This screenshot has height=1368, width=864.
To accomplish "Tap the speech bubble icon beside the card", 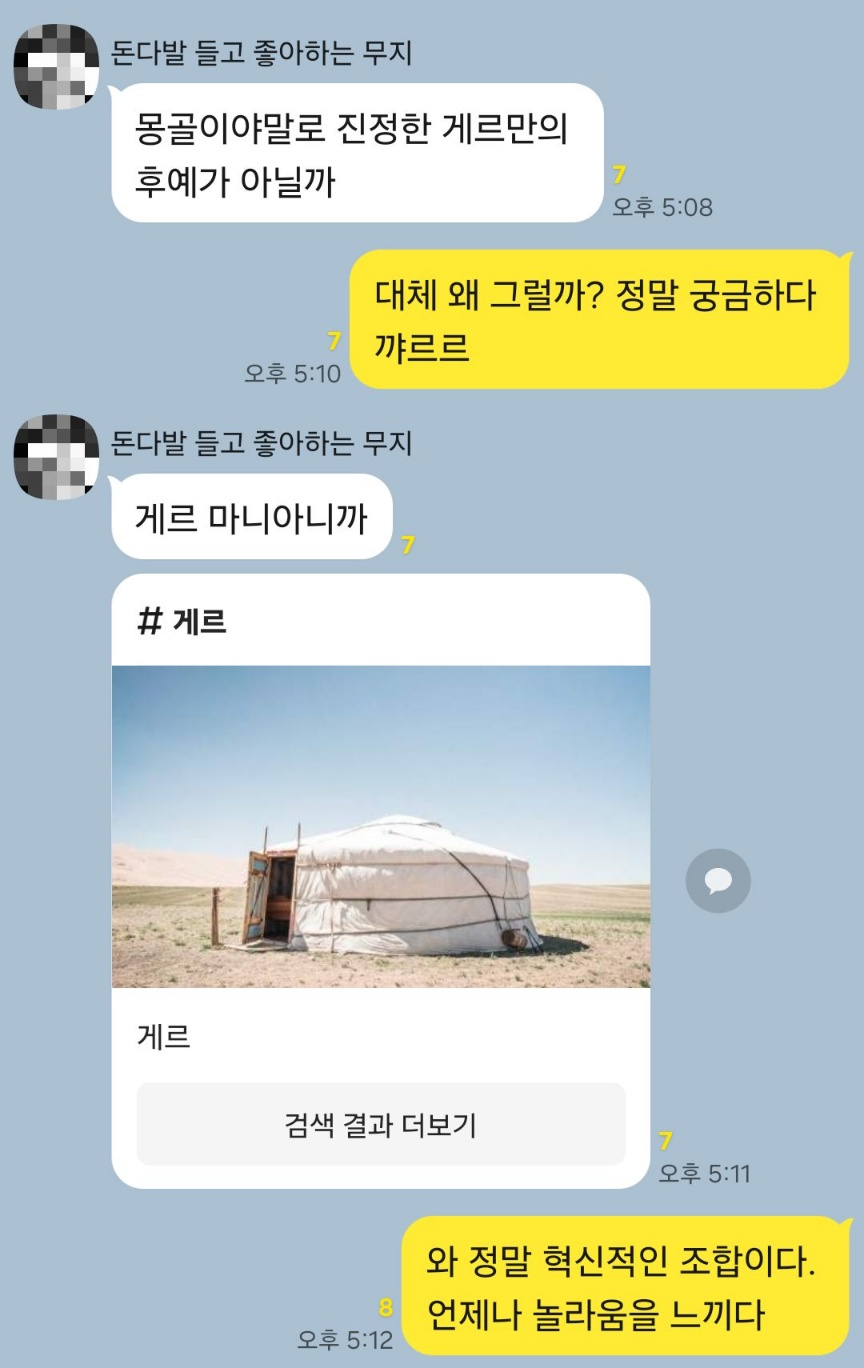I will point(717,880).
